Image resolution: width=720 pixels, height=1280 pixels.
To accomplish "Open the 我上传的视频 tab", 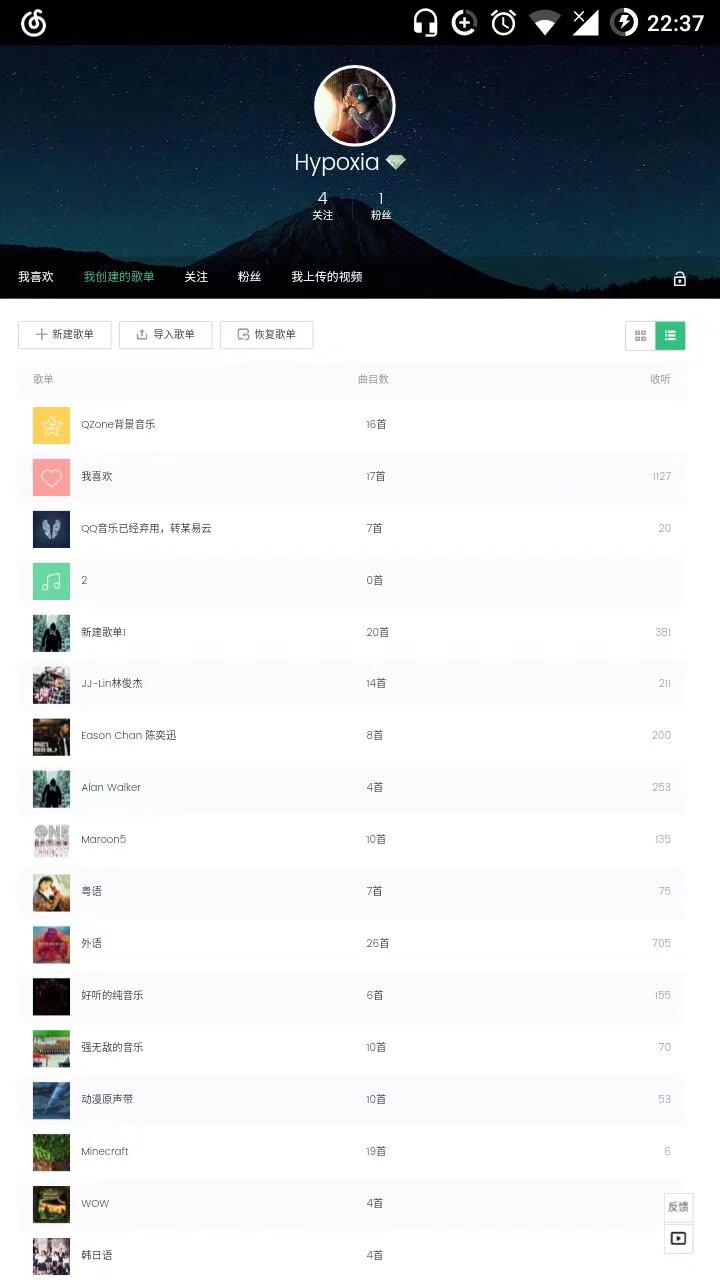I will [327, 277].
